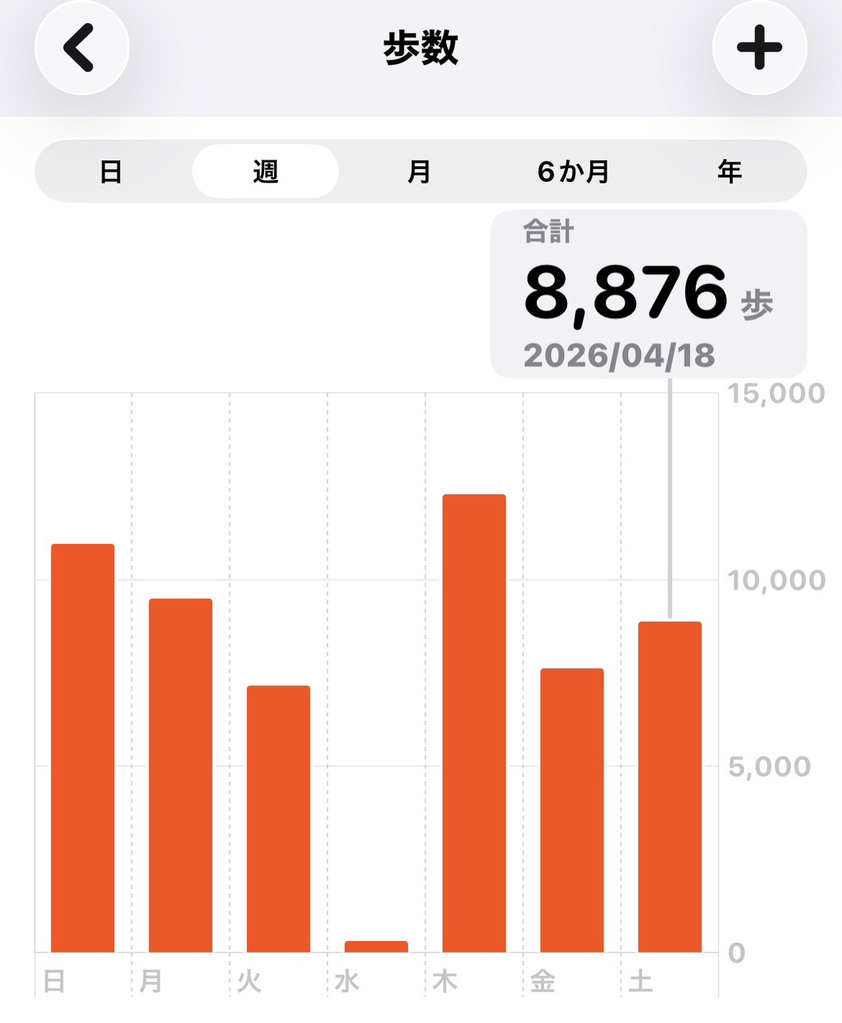The width and height of the screenshot is (842, 1023).
Task: Select the 週 segment
Action: tap(265, 172)
